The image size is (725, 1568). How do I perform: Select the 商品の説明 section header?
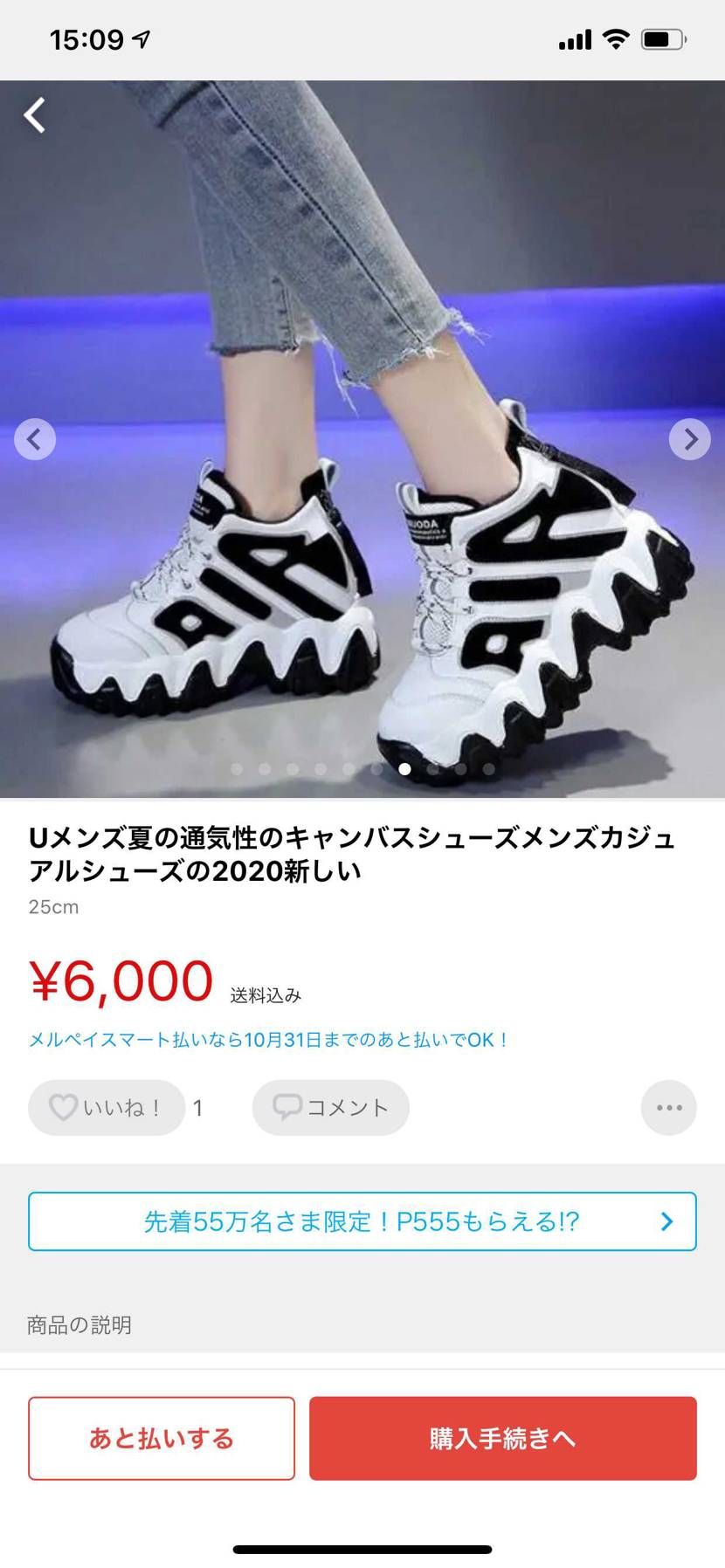tap(77, 1324)
